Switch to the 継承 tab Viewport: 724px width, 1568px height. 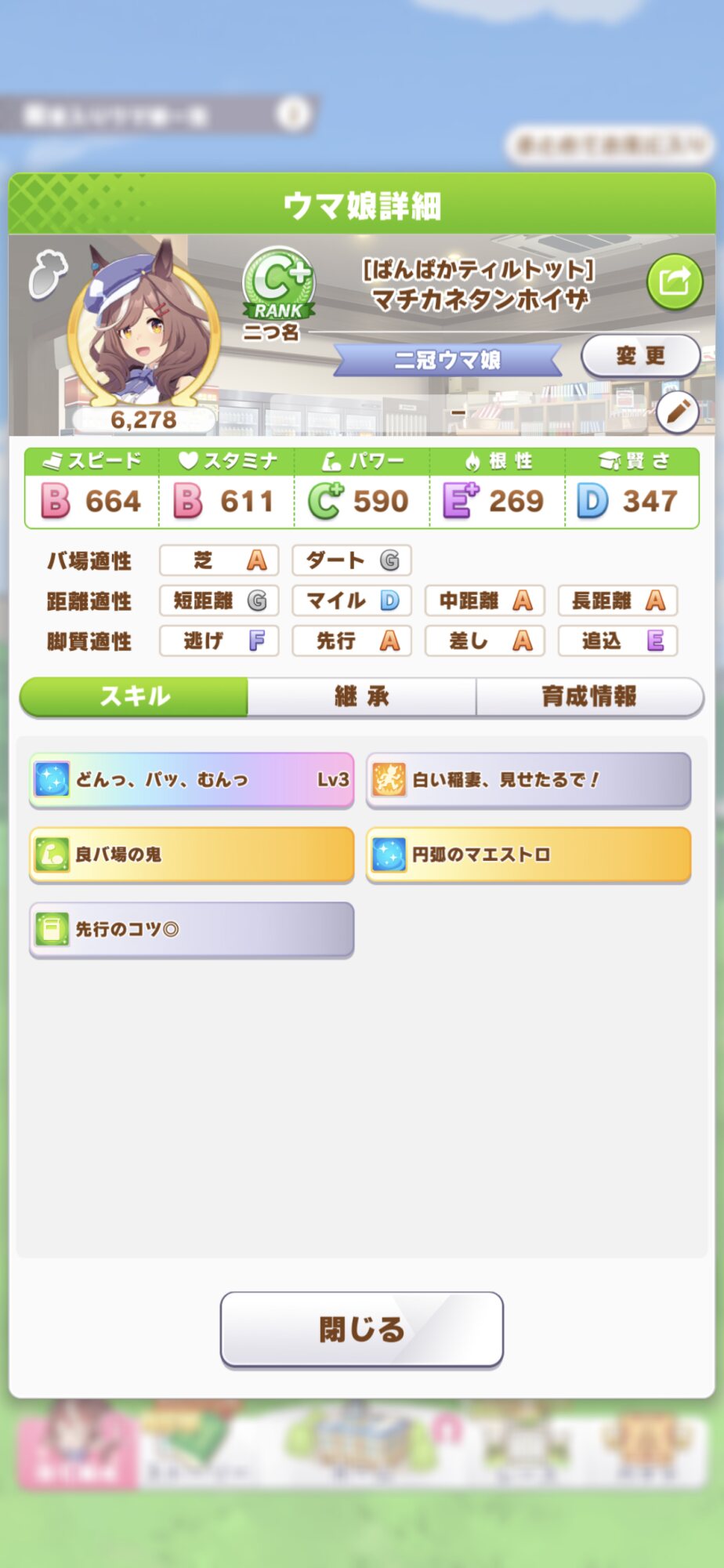362,696
